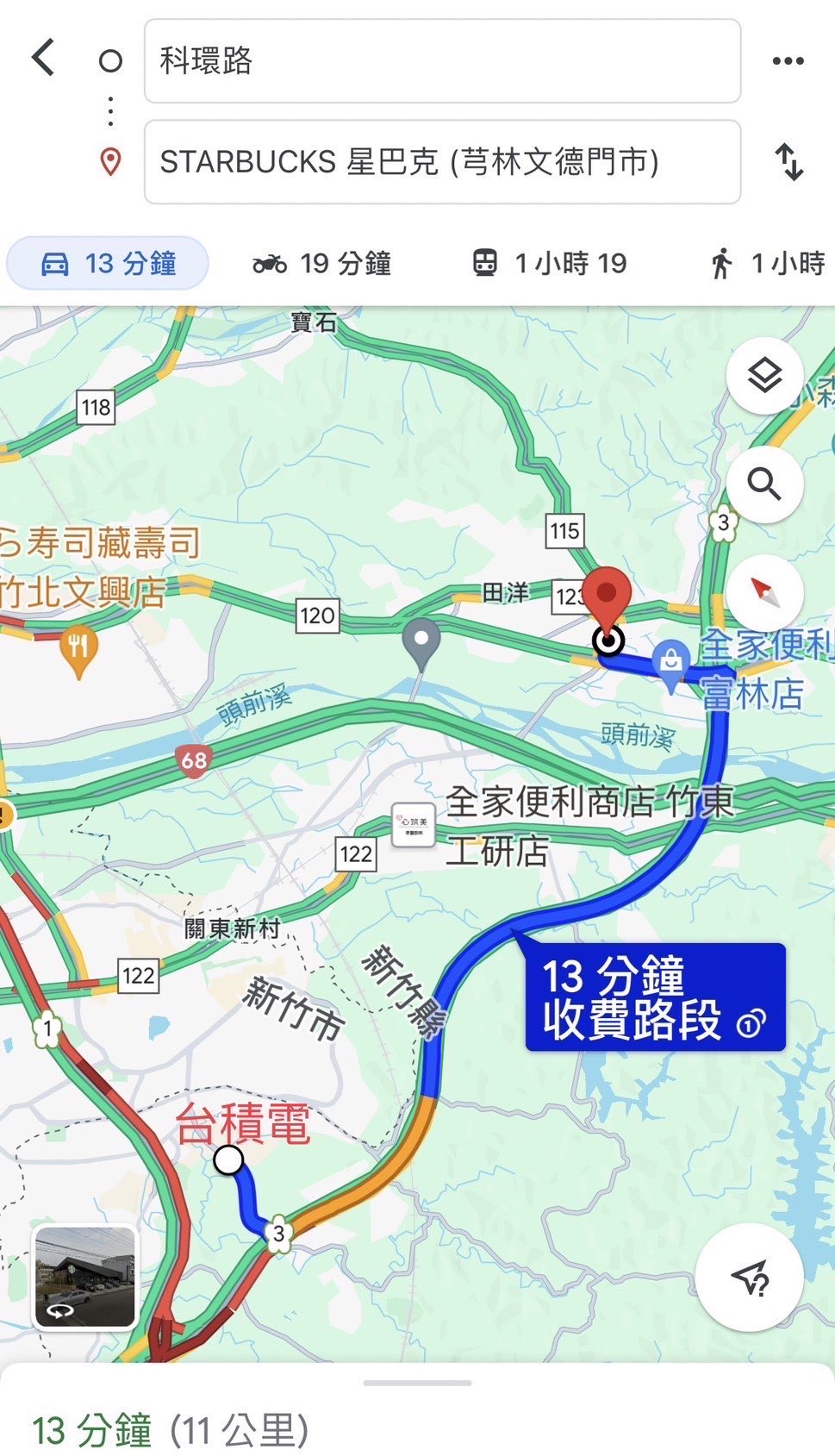Tap the 全家便利商店 富林店 shopping pin

[x=670, y=666]
